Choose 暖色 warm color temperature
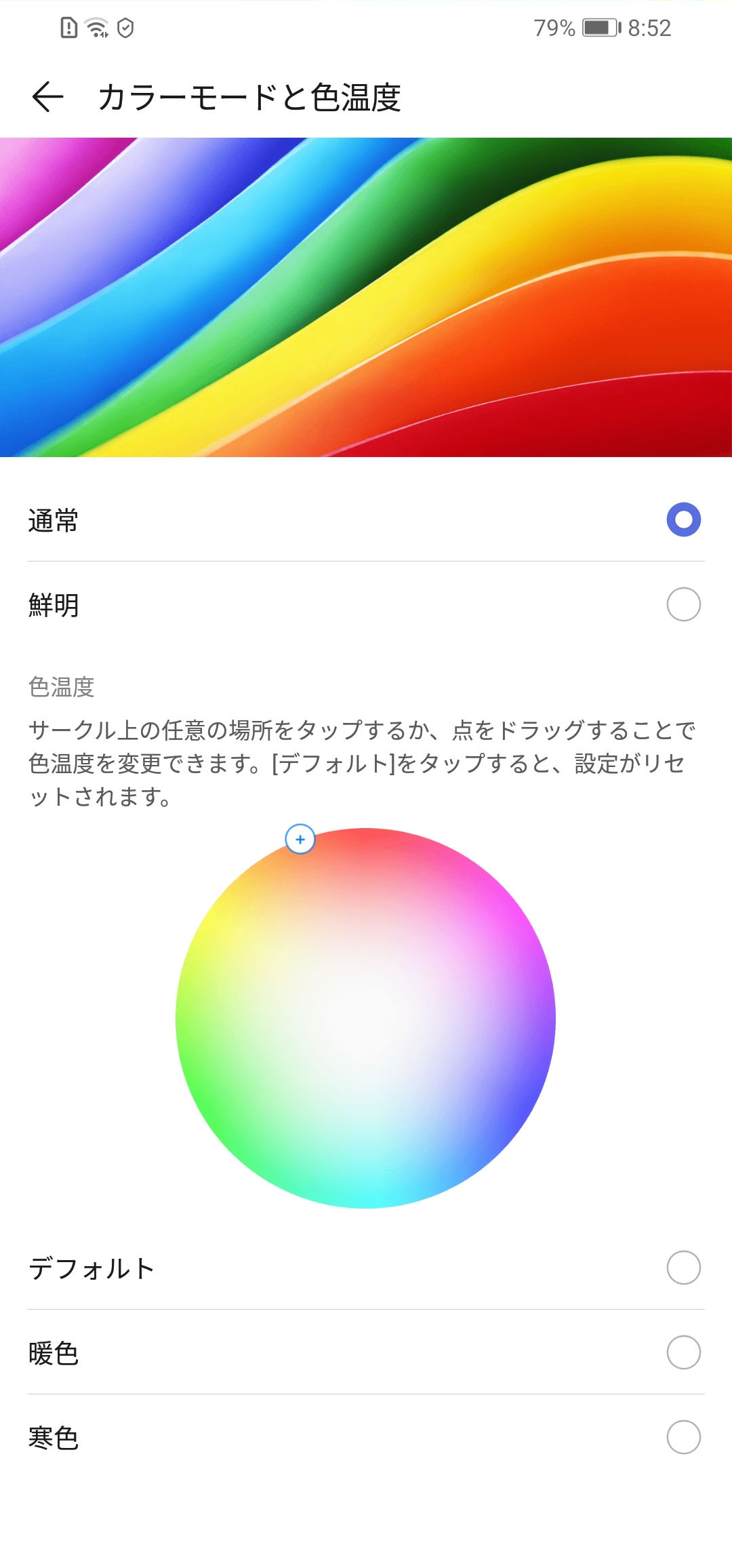Image resolution: width=732 pixels, height=1568 pixels. (366, 1352)
